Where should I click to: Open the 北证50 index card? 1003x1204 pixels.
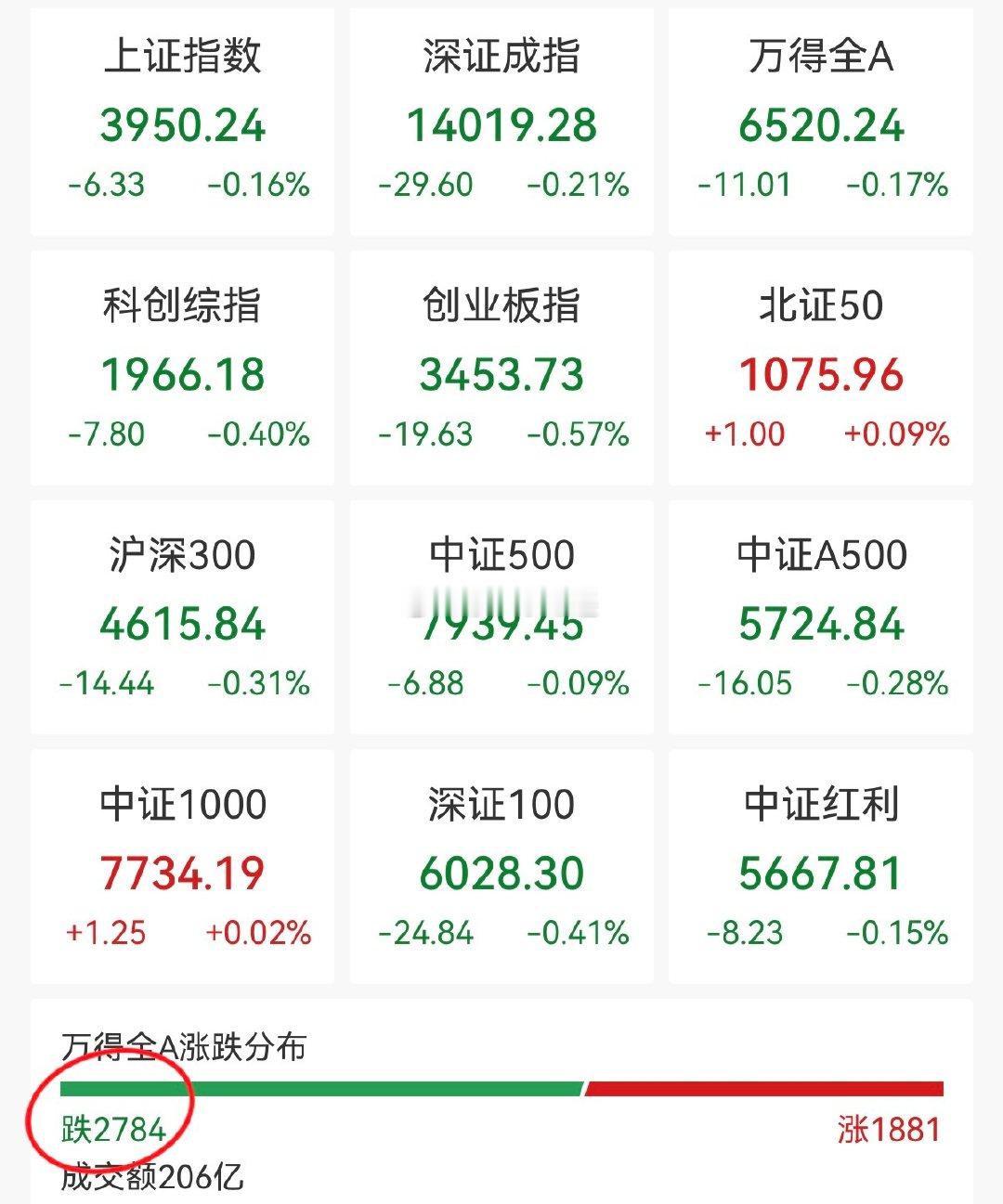[x=821, y=369]
